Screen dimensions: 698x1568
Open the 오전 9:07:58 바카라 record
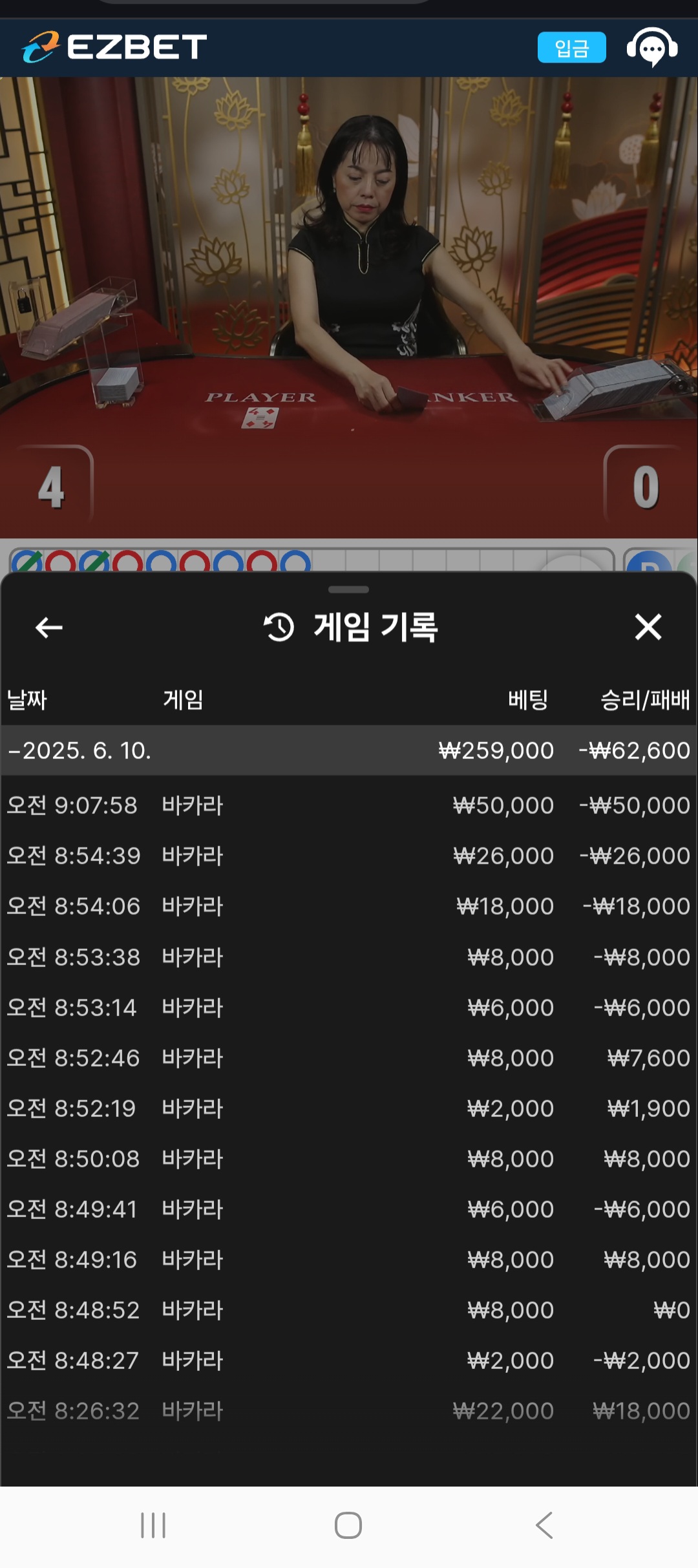[349, 805]
